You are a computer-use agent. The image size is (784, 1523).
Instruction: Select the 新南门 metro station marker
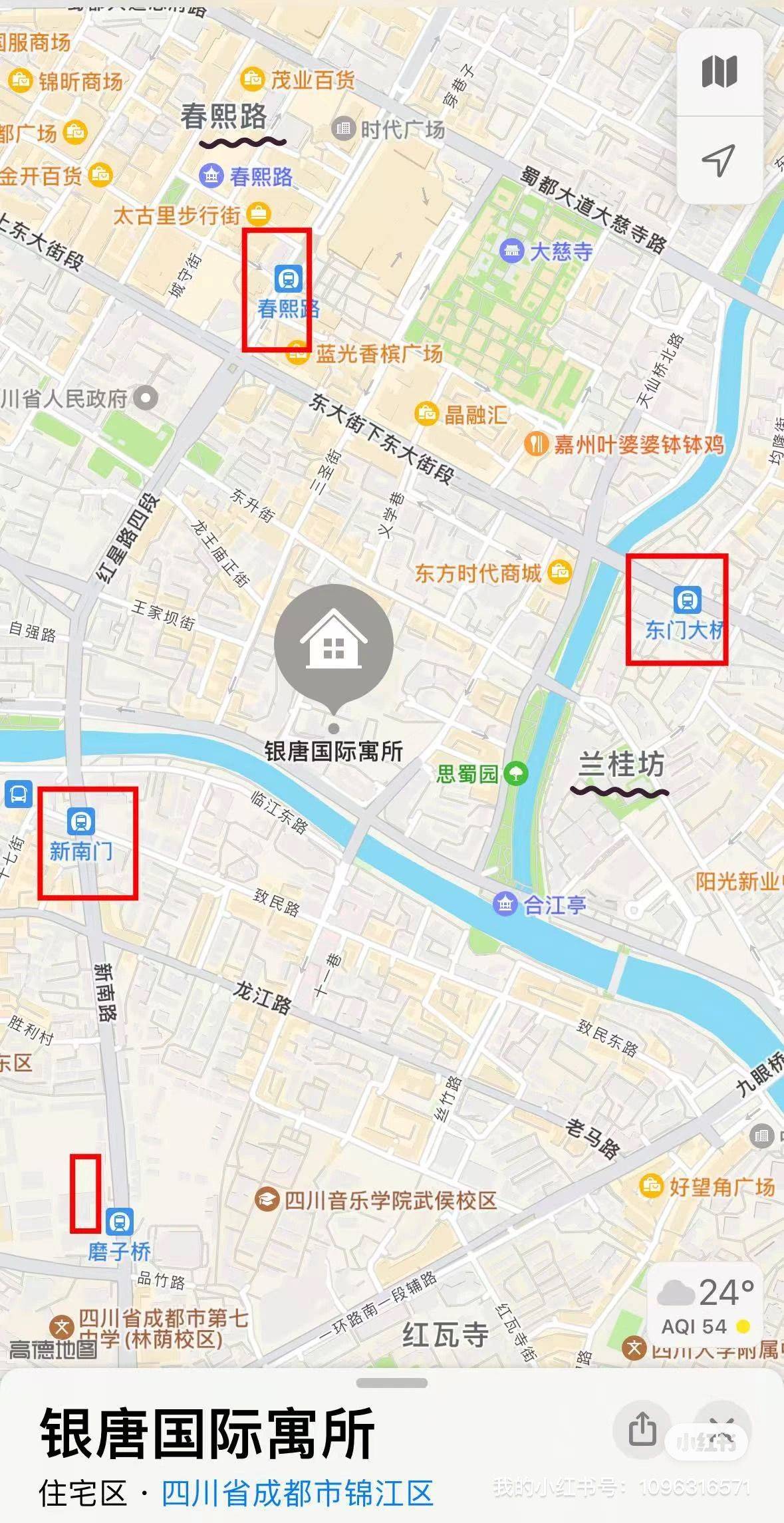pos(81,821)
